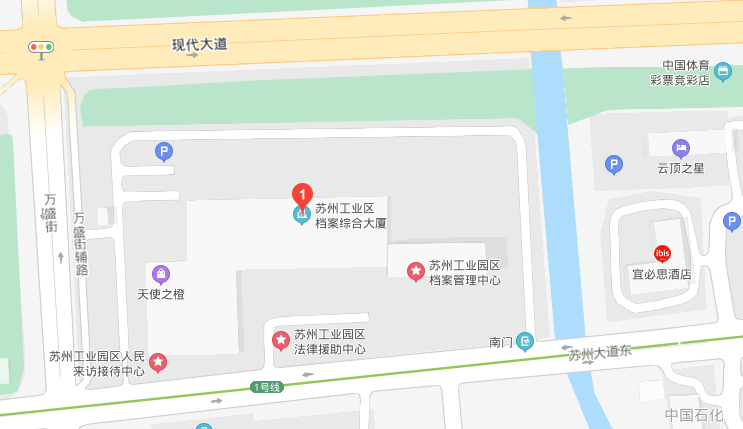Open 苏州工业园区法律援助中心 place marker
This screenshot has height=429, width=743.
point(281,342)
